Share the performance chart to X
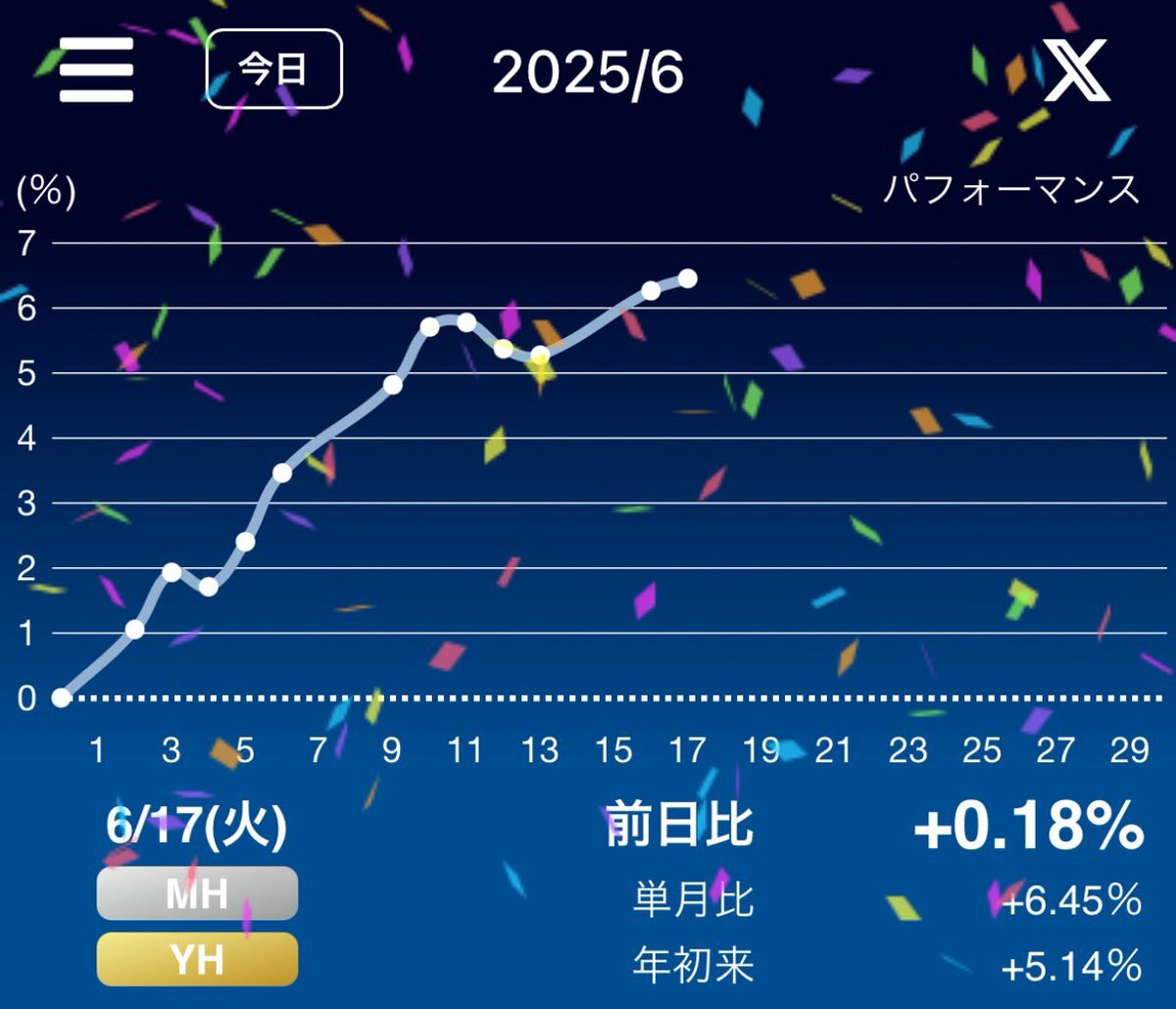Viewport: 1176px width, 1009px height. (1075, 71)
